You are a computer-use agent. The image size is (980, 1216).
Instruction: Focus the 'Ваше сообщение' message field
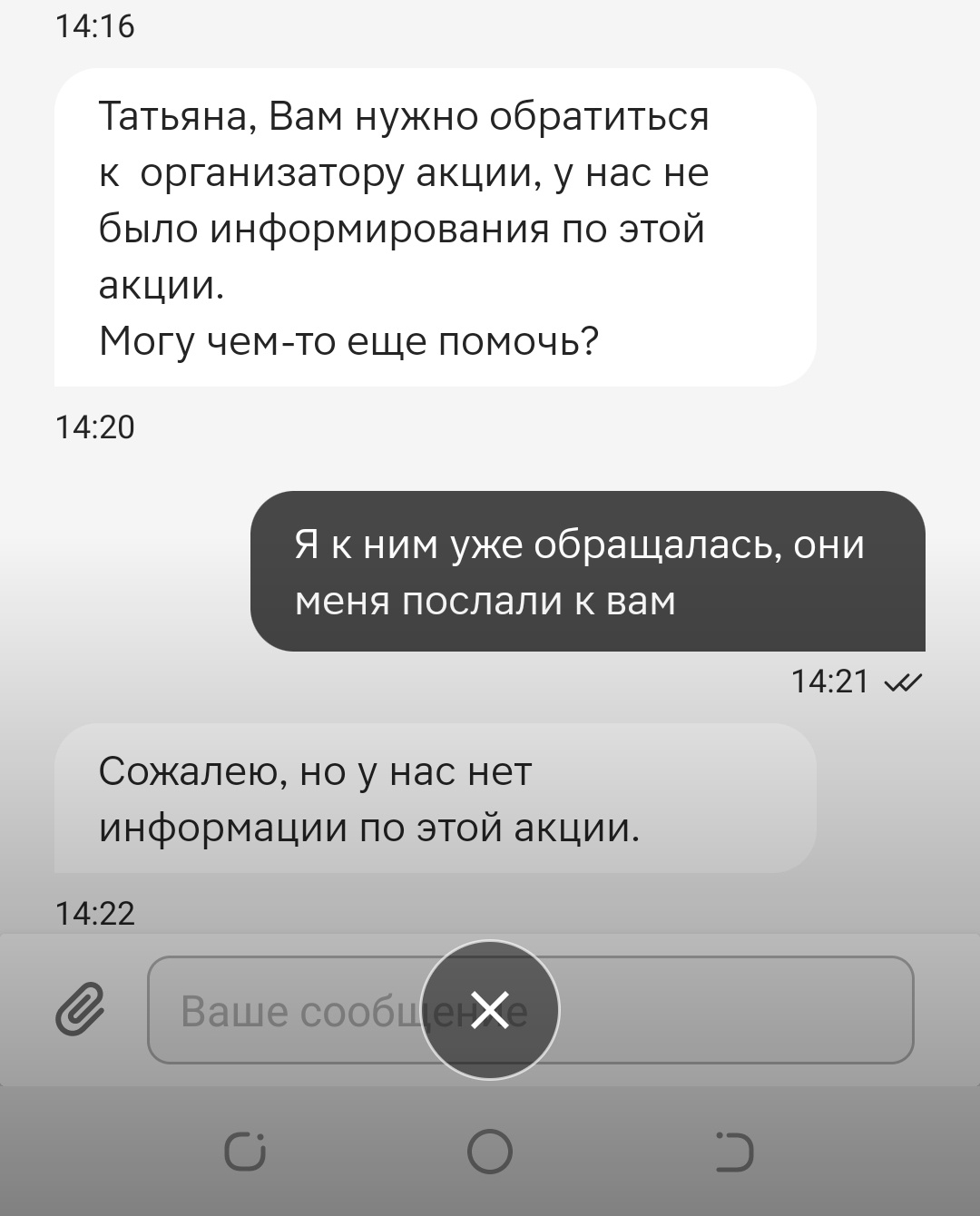726,1009
